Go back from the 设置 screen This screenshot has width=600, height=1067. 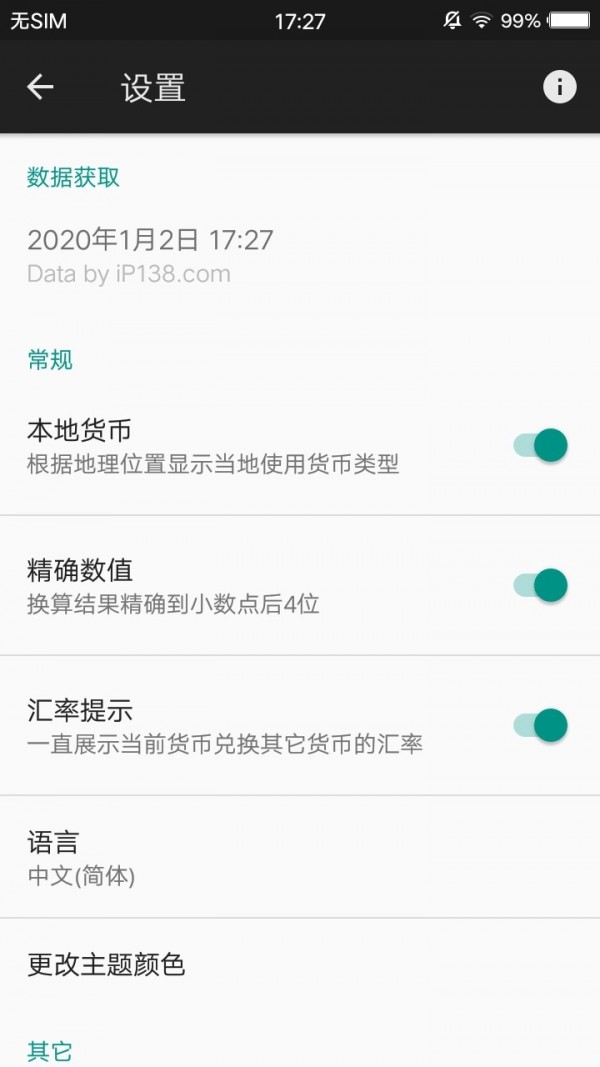[40, 87]
